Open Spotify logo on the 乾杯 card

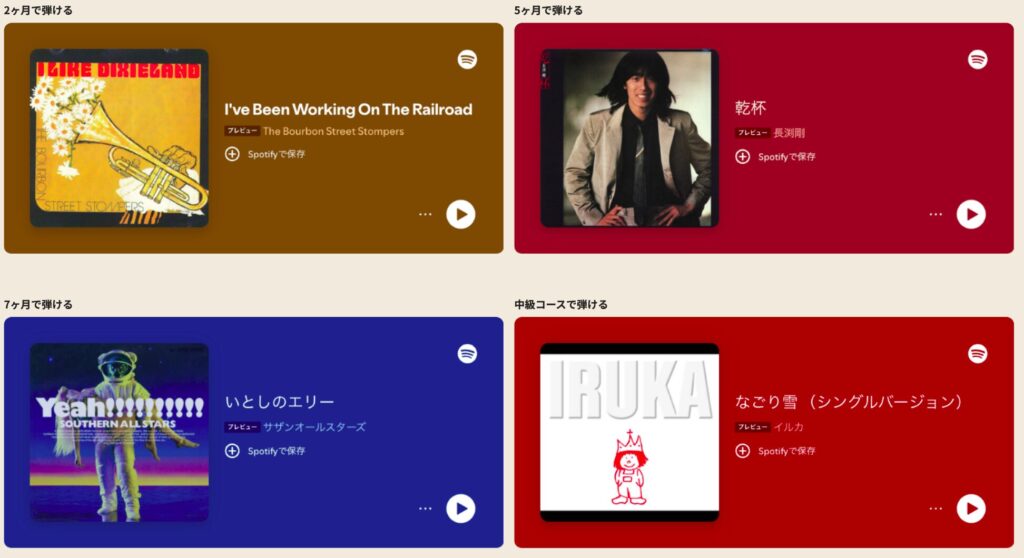977,59
